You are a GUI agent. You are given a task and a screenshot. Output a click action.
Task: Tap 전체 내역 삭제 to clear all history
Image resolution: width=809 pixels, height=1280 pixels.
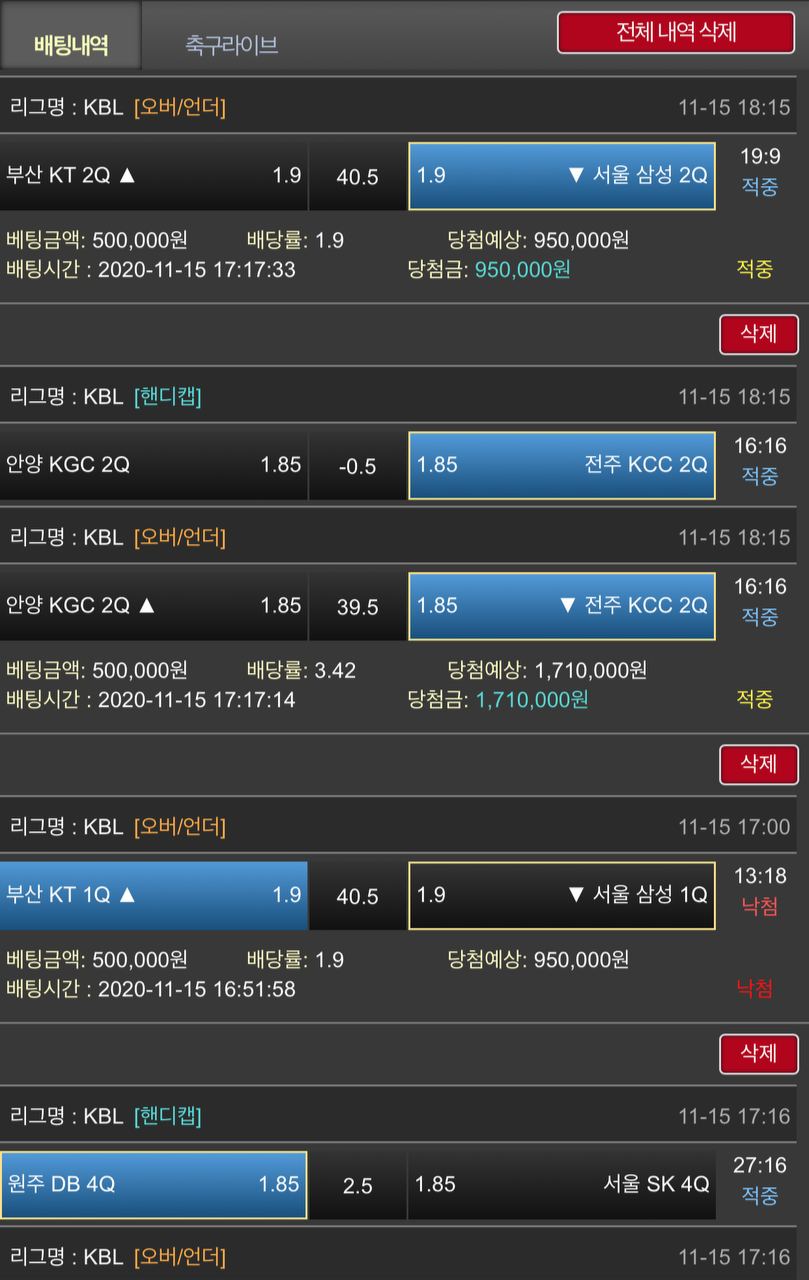tap(676, 32)
